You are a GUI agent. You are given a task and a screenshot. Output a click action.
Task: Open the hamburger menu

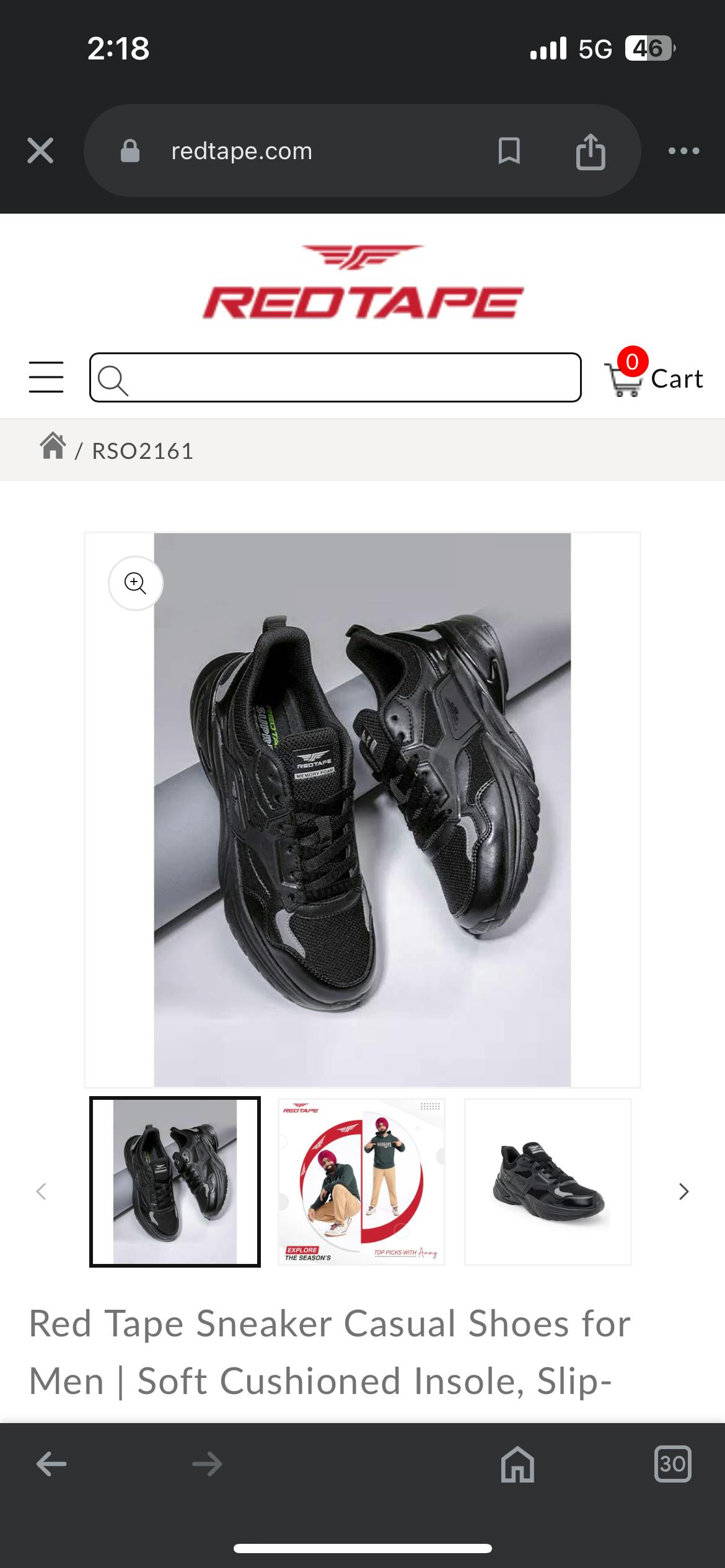(46, 377)
